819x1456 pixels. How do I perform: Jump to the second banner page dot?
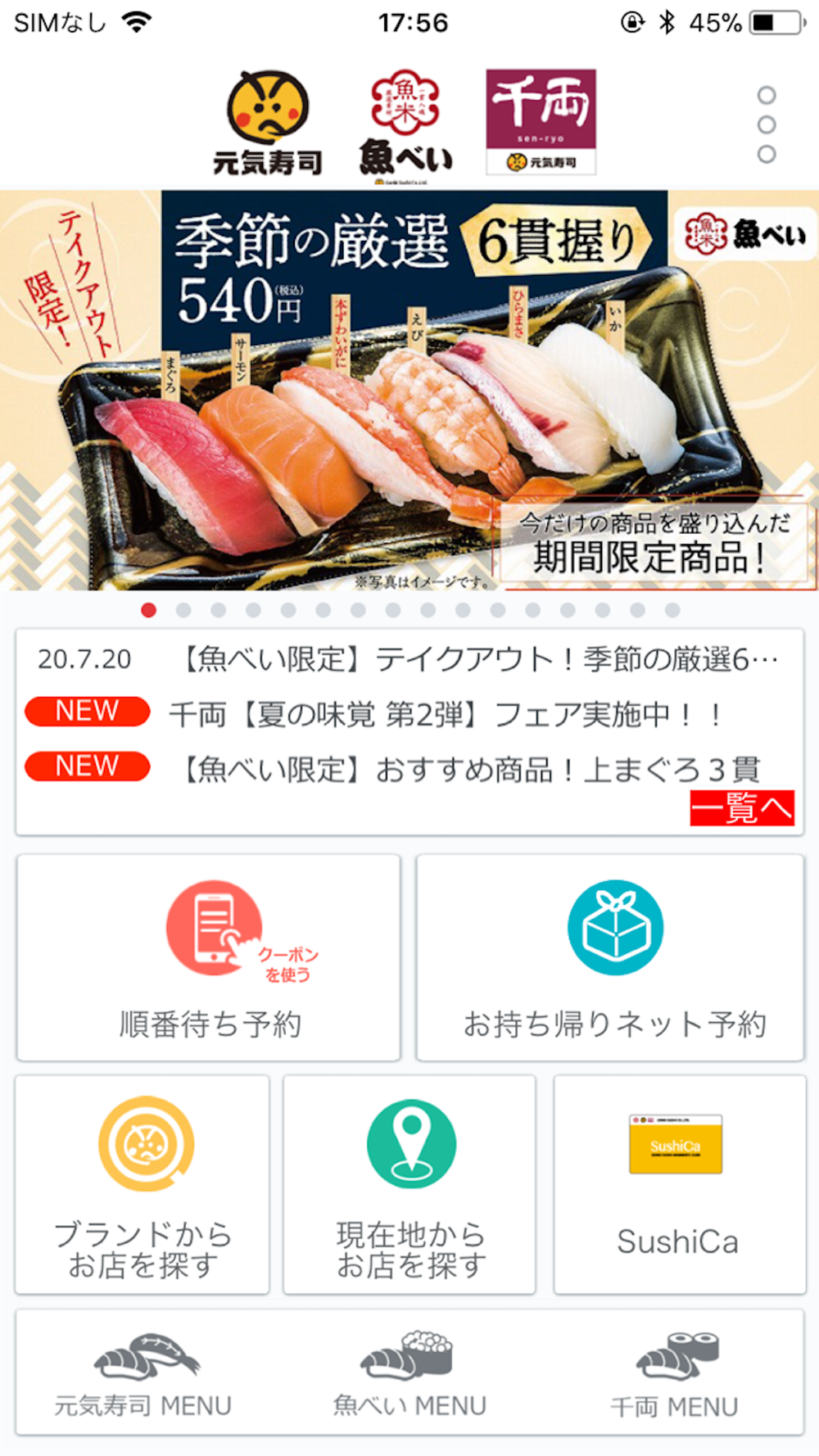coord(183,610)
